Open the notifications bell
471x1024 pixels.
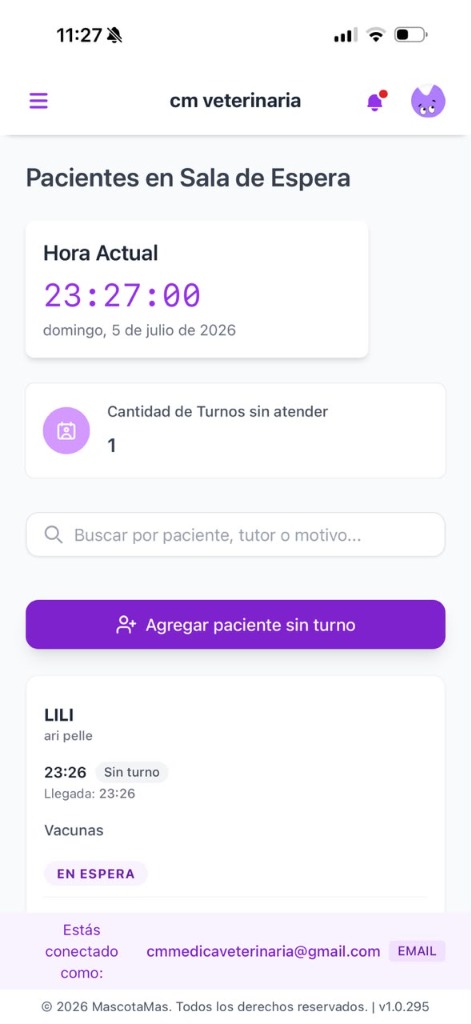[376, 101]
